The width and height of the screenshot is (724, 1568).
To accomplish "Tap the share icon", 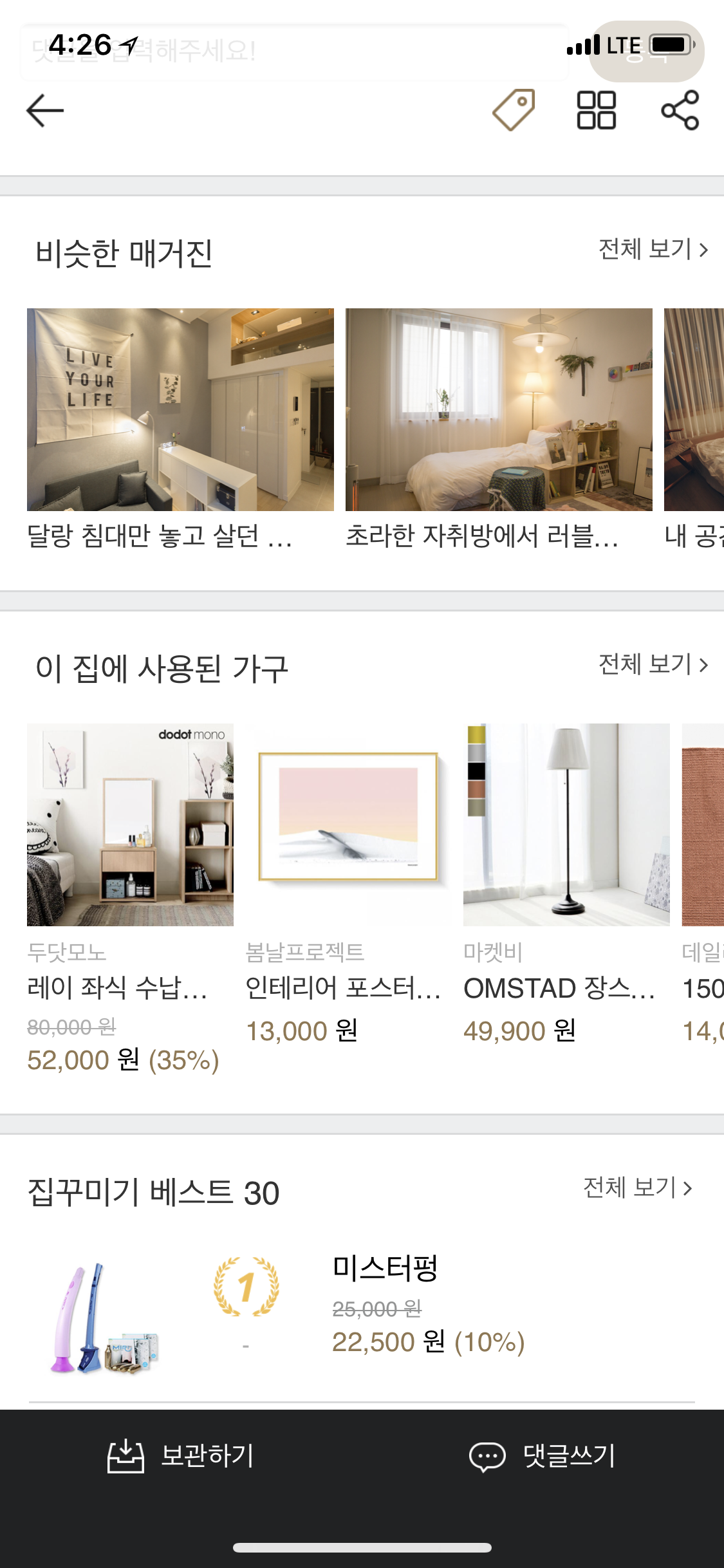I will 682,109.
